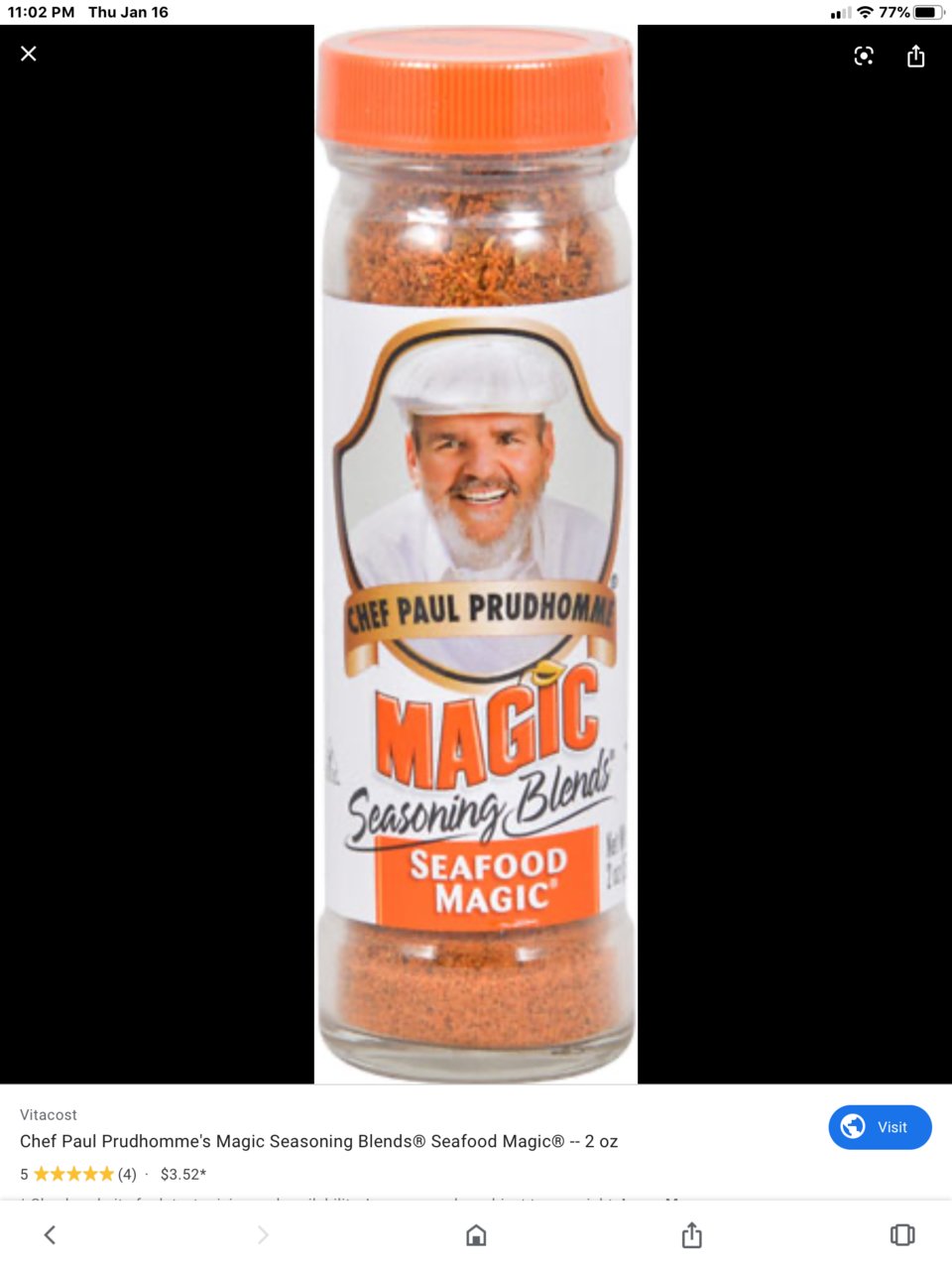Go to the browser home page
This screenshot has width=952, height=1270.
coord(476,1234)
